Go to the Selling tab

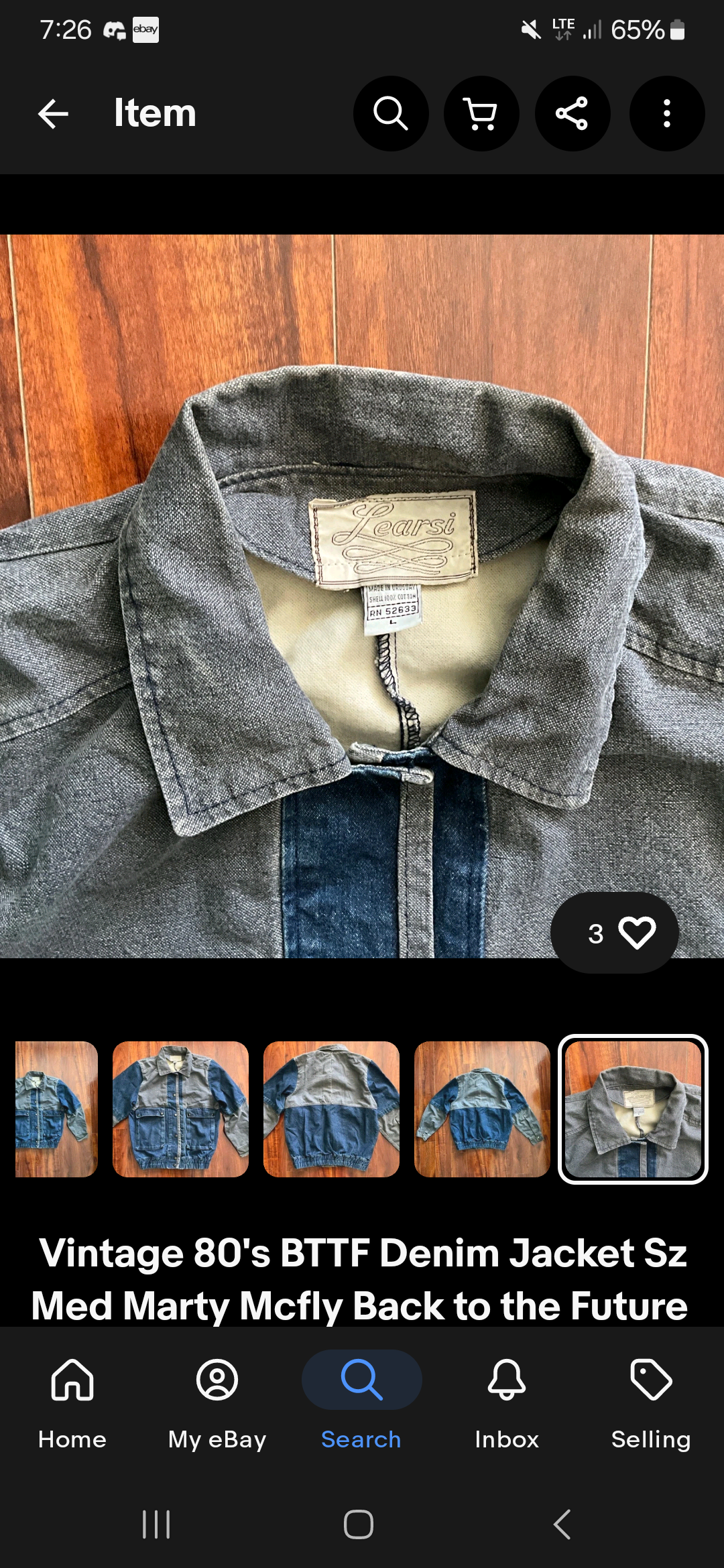click(651, 1403)
